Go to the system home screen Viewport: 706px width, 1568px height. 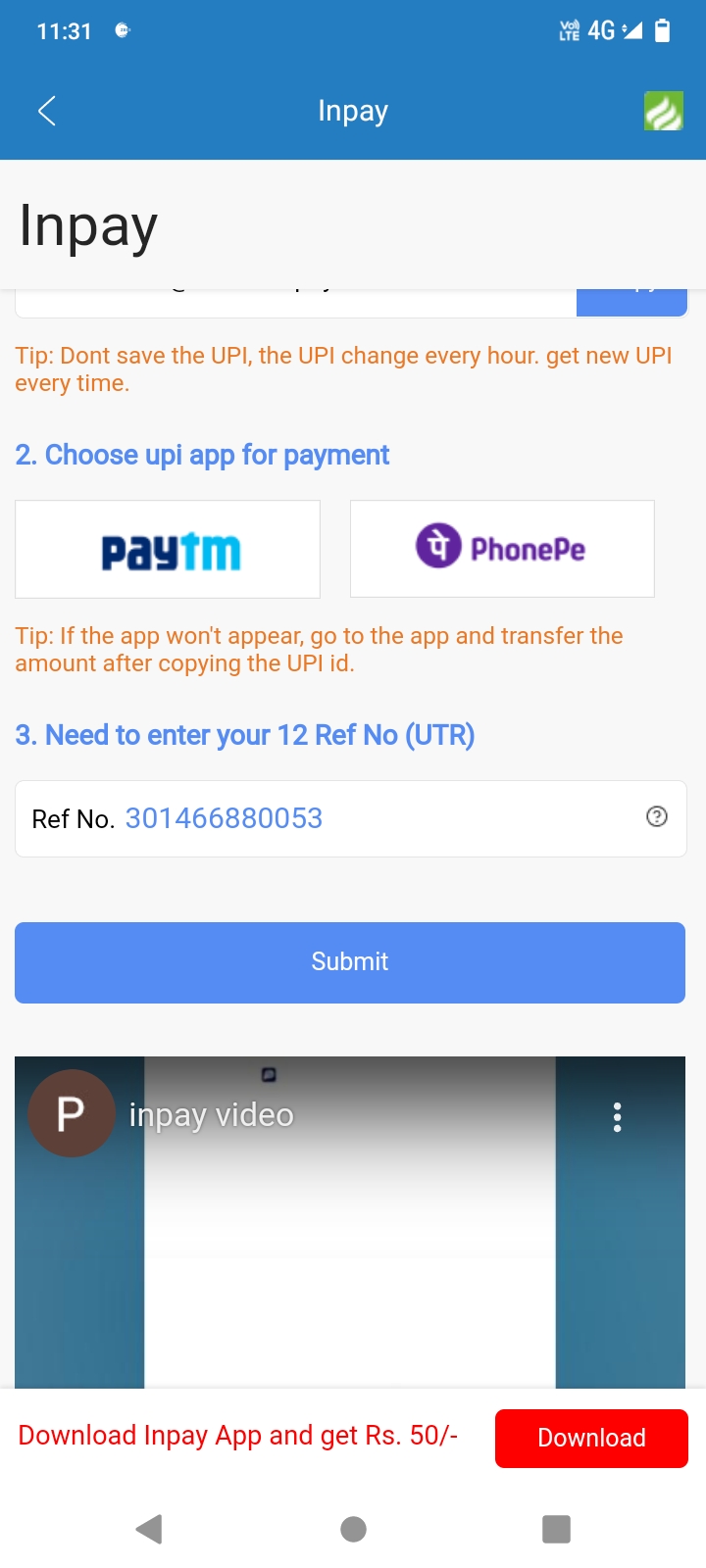(353, 1529)
